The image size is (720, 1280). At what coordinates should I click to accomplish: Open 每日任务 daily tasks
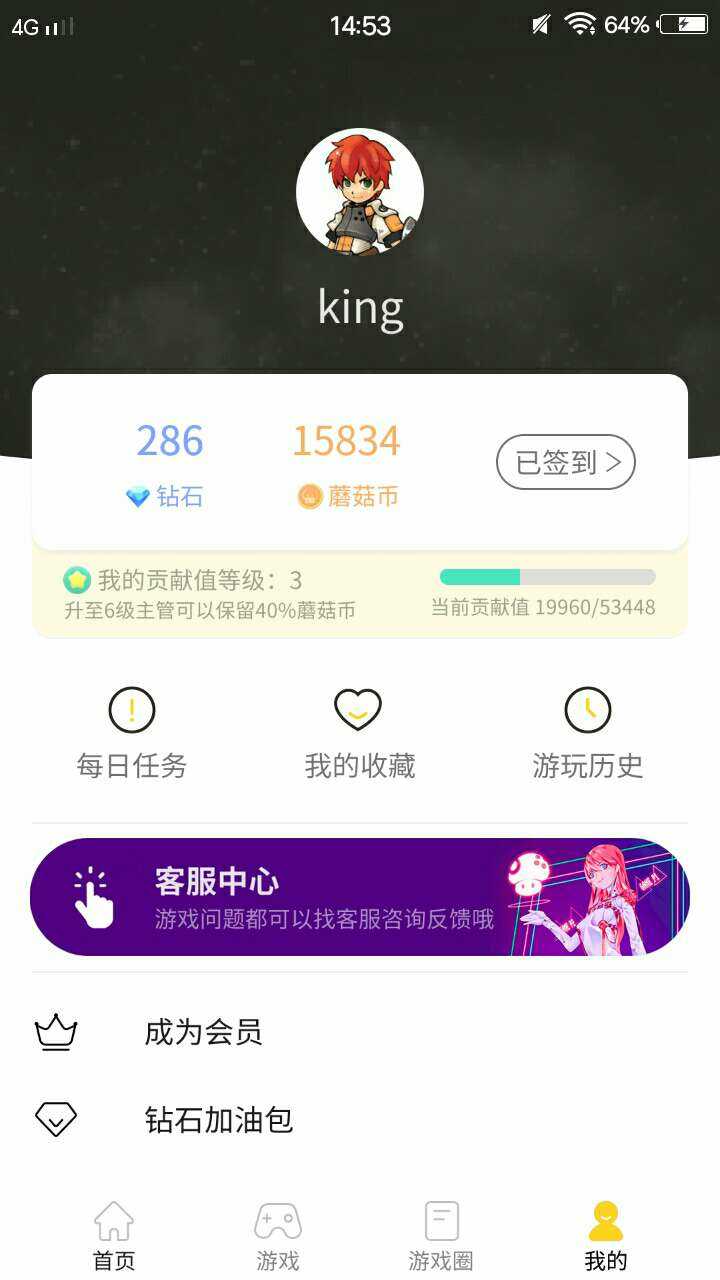(x=132, y=734)
